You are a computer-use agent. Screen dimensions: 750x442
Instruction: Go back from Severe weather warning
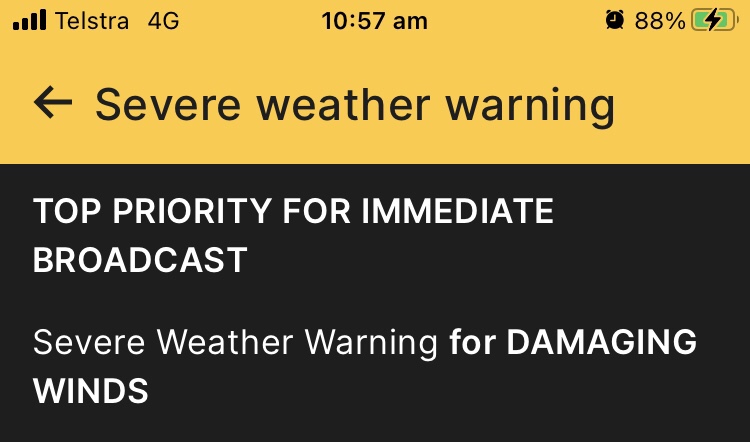pyautogui.click(x=53, y=103)
